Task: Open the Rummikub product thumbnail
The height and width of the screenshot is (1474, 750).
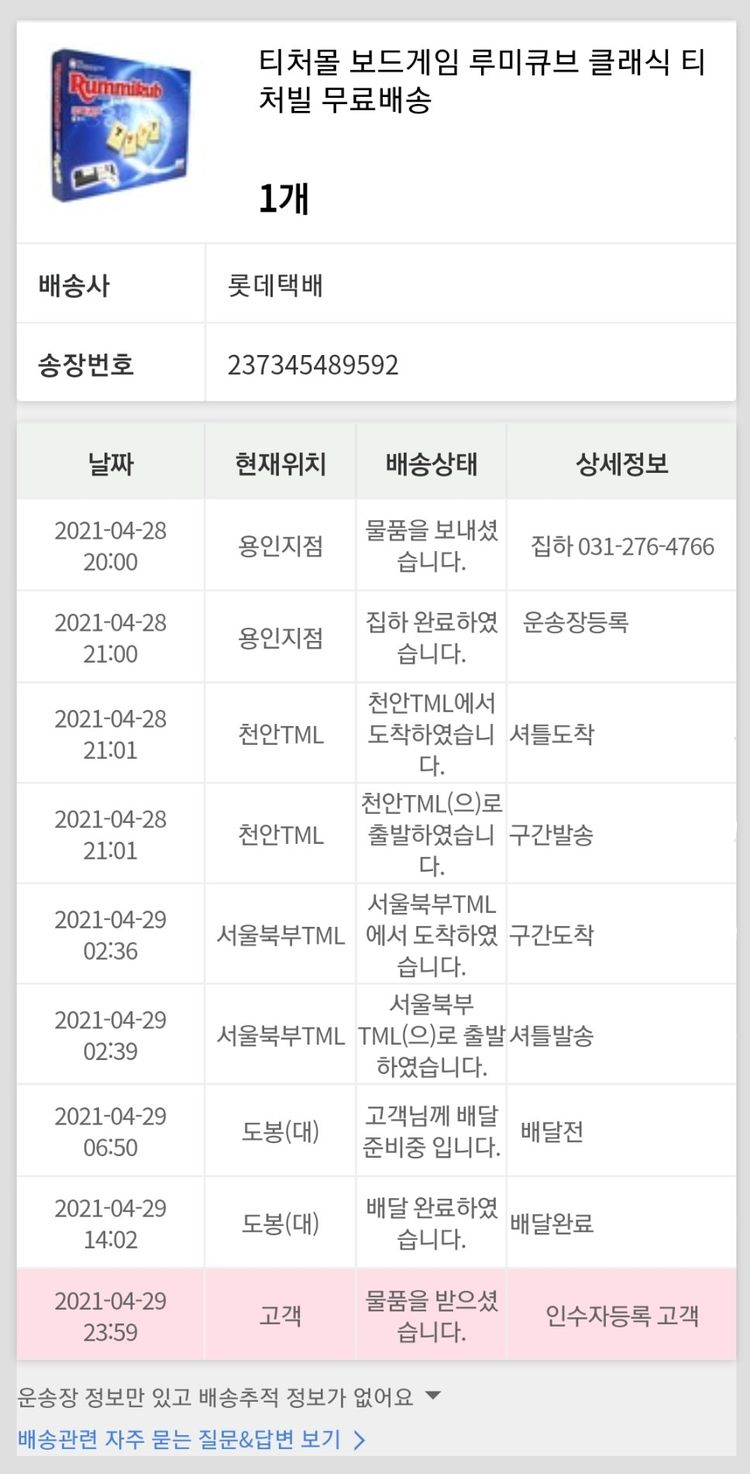Action: click(119, 124)
